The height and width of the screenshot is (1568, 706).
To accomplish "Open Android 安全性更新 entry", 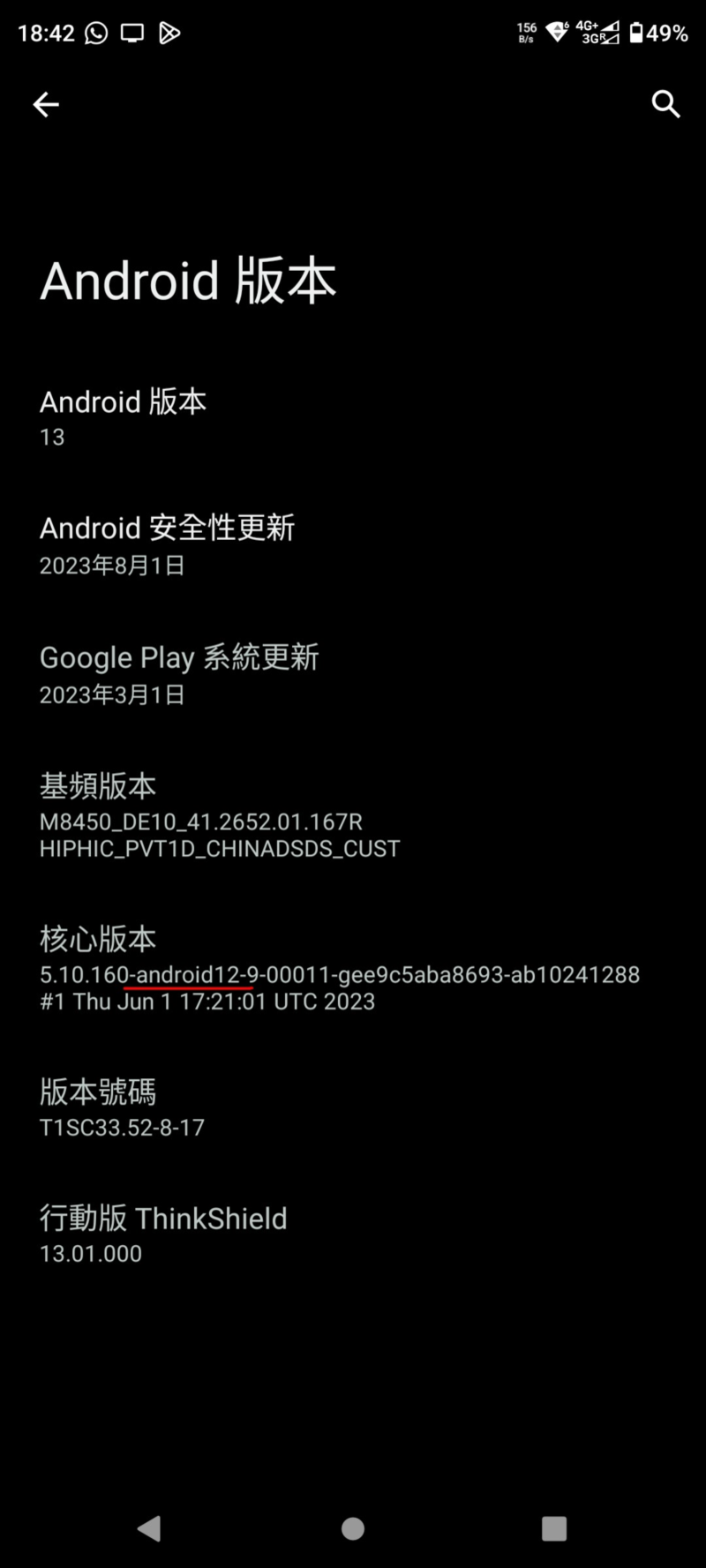I will 353,544.
